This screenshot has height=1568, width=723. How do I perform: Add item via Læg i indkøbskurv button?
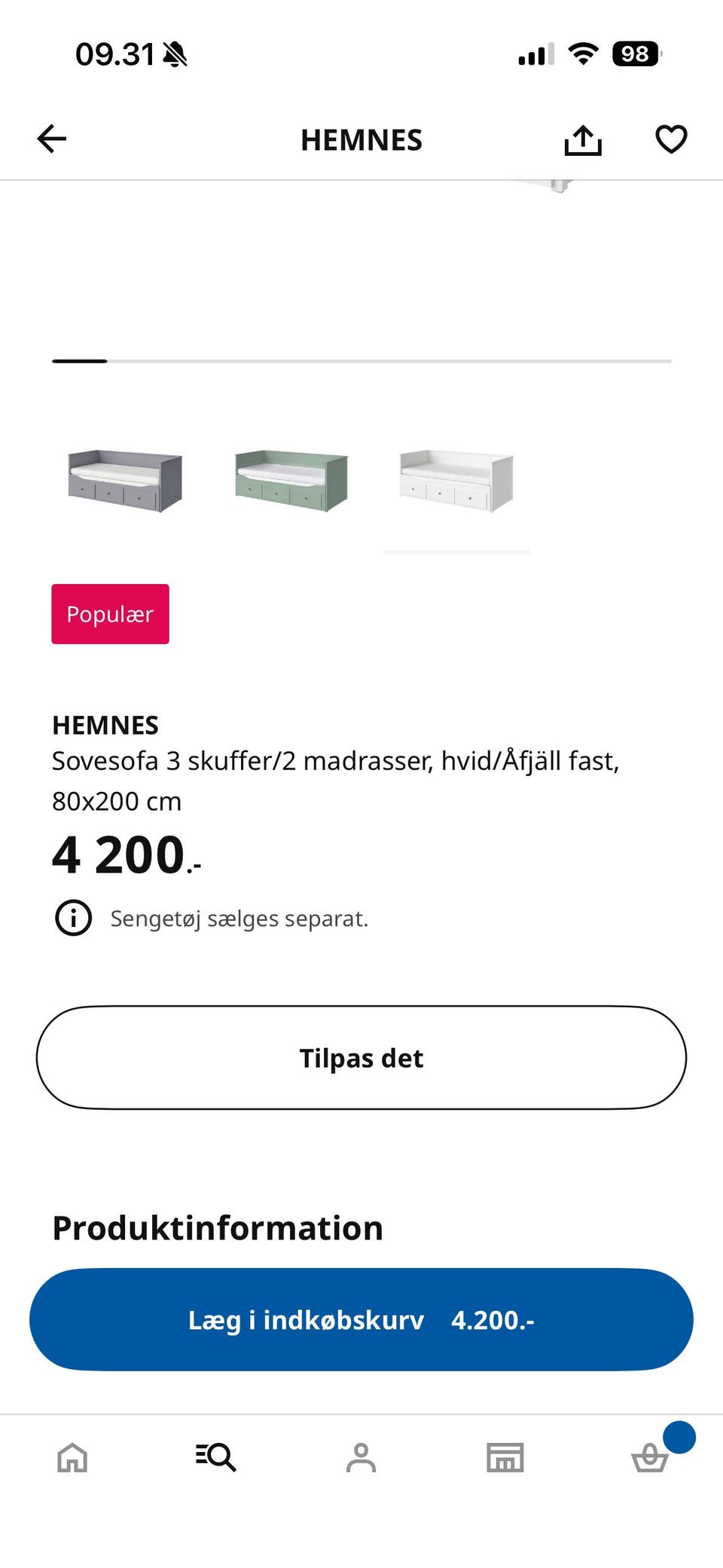click(361, 1319)
